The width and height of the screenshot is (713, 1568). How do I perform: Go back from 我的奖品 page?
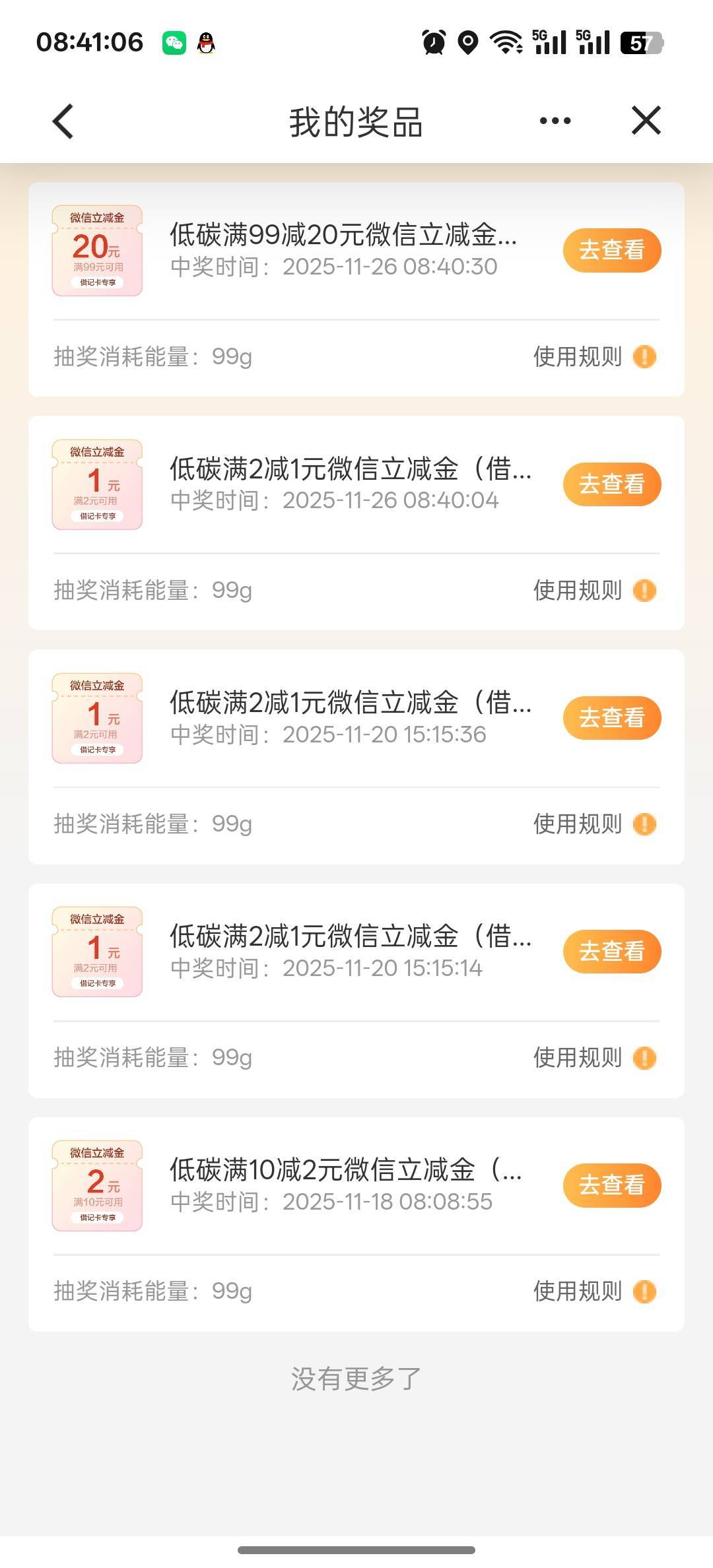point(63,121)
